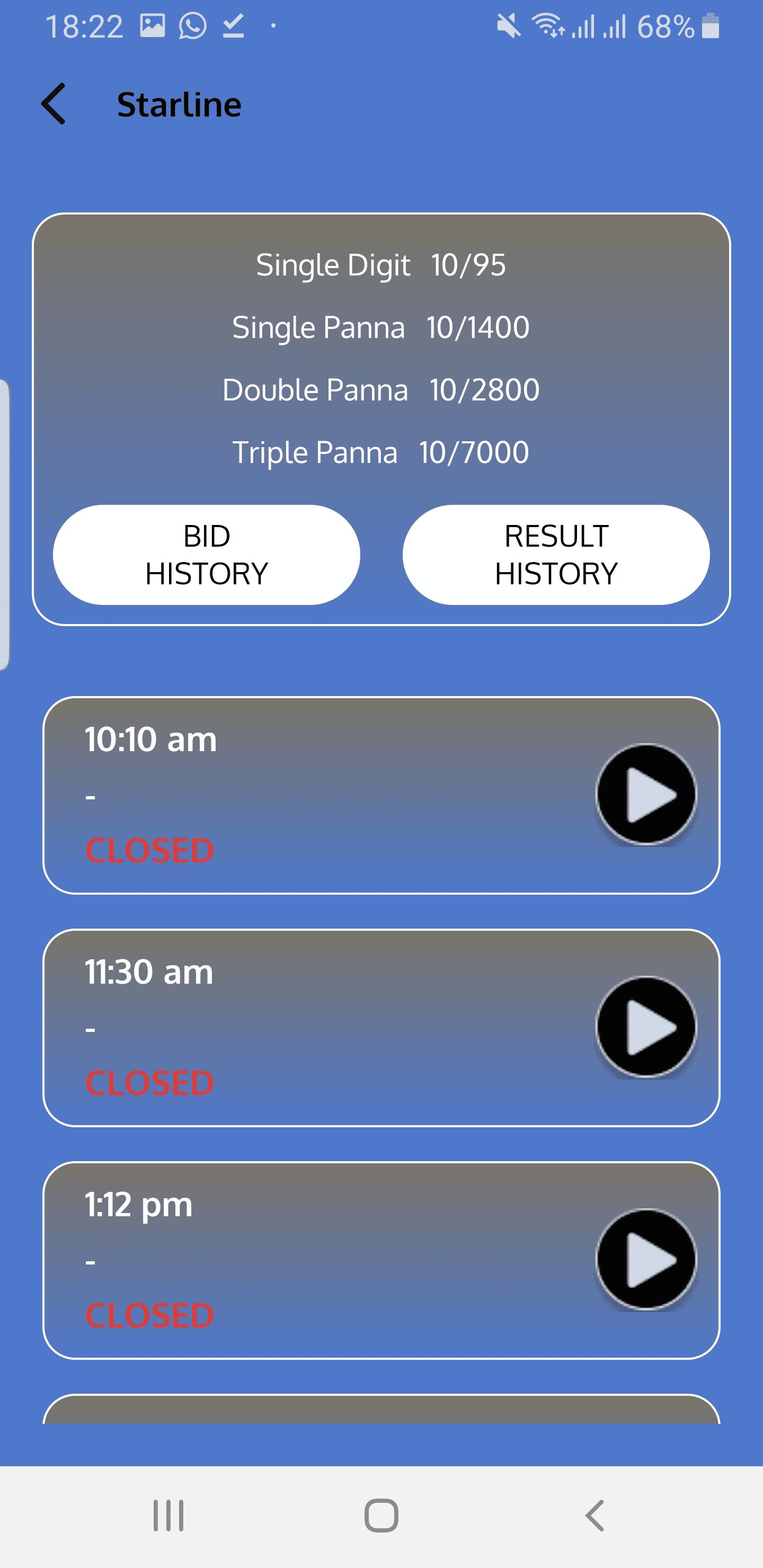The height and width of the screenshot is (1568, 763).
Task: Tap the Wi-Fi status icon
Action: 547,25
